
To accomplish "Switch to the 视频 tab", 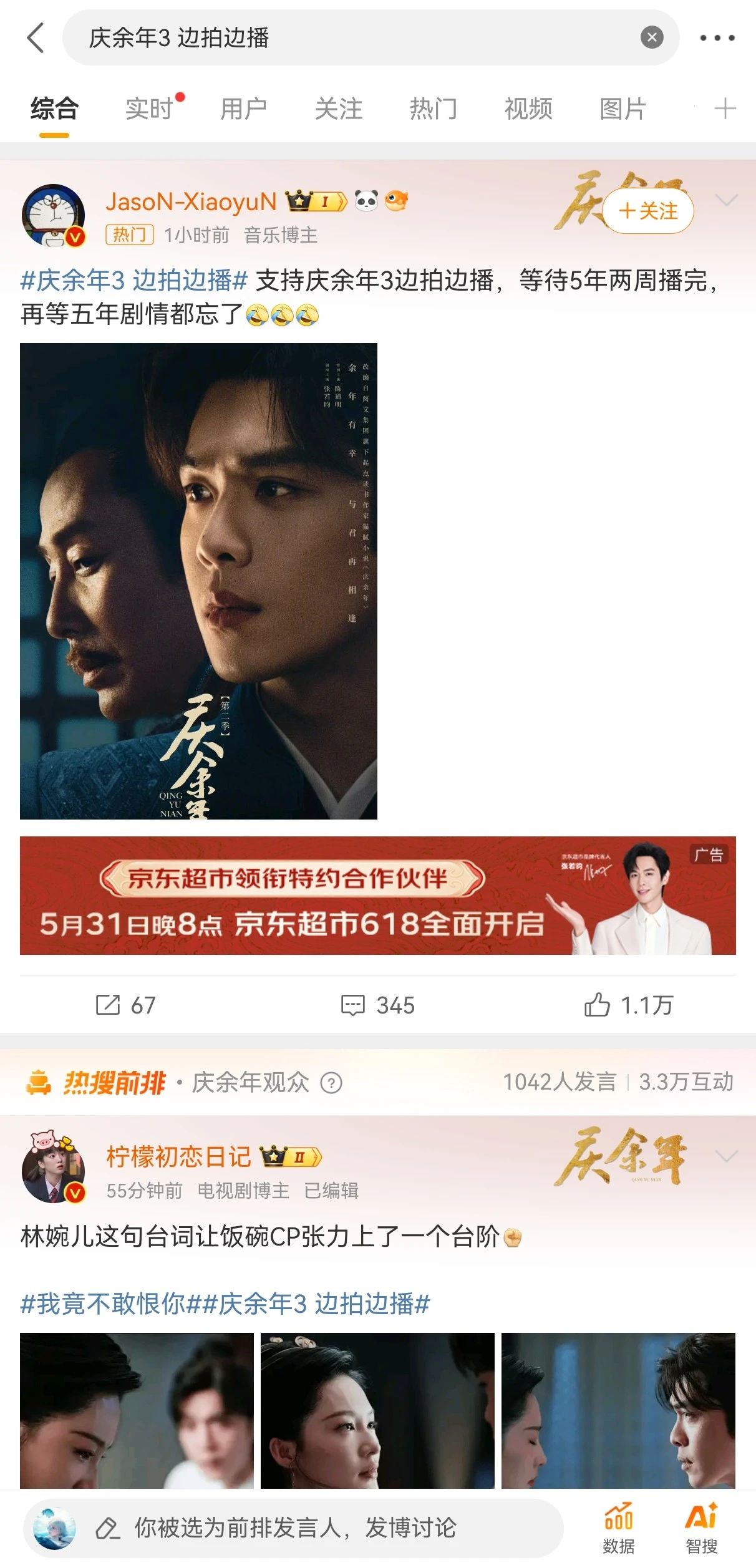I will coord(528,109).
